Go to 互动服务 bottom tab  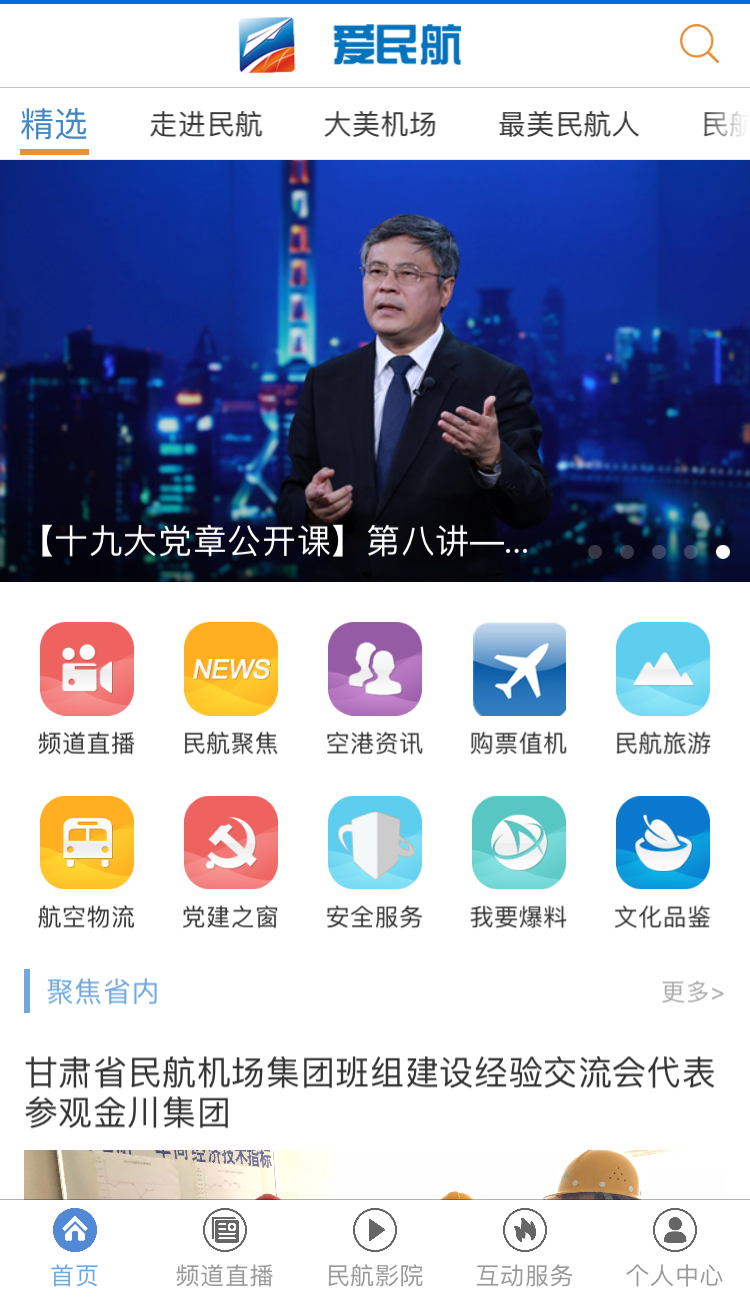tap(525, 1248)
